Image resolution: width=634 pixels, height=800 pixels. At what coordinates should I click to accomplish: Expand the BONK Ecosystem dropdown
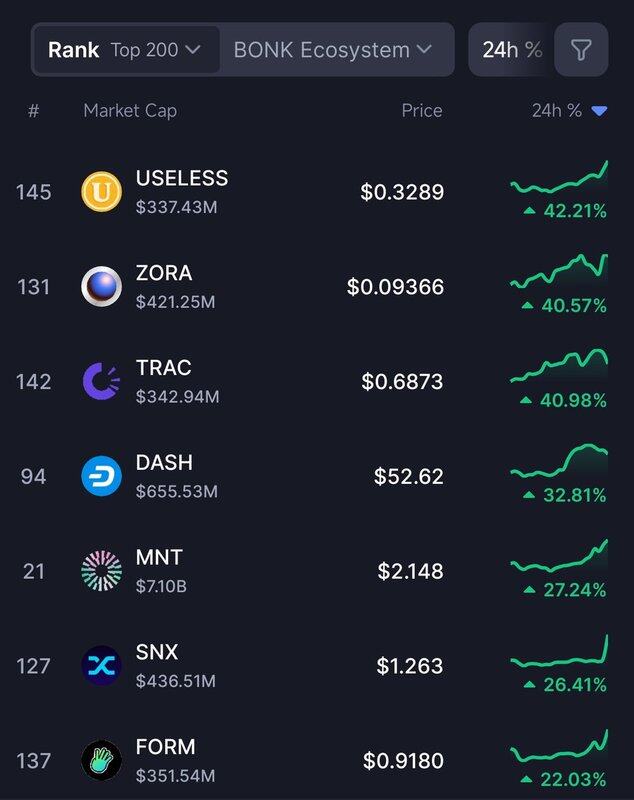pos(332,49)
